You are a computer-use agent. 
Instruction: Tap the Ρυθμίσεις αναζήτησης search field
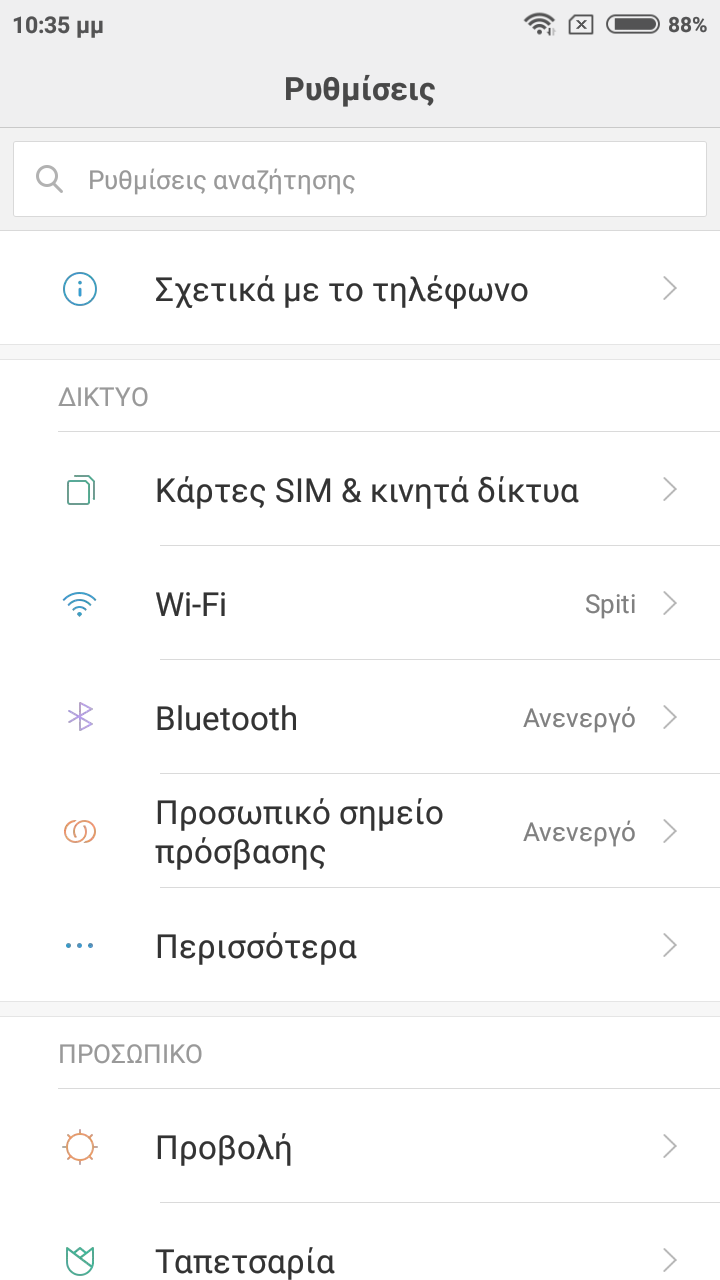coord(360,180)
